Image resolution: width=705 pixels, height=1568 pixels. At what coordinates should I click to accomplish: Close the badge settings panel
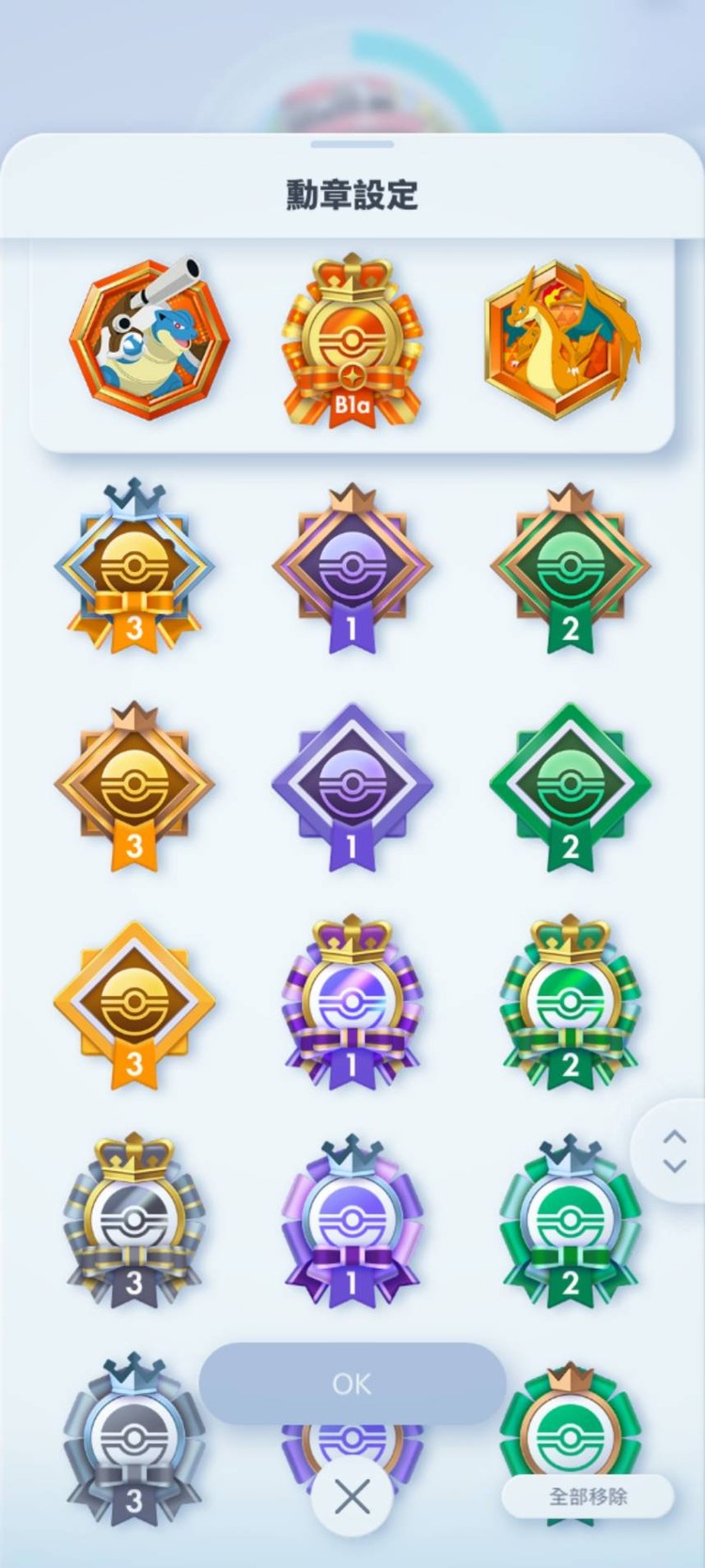coord(352,1497)
